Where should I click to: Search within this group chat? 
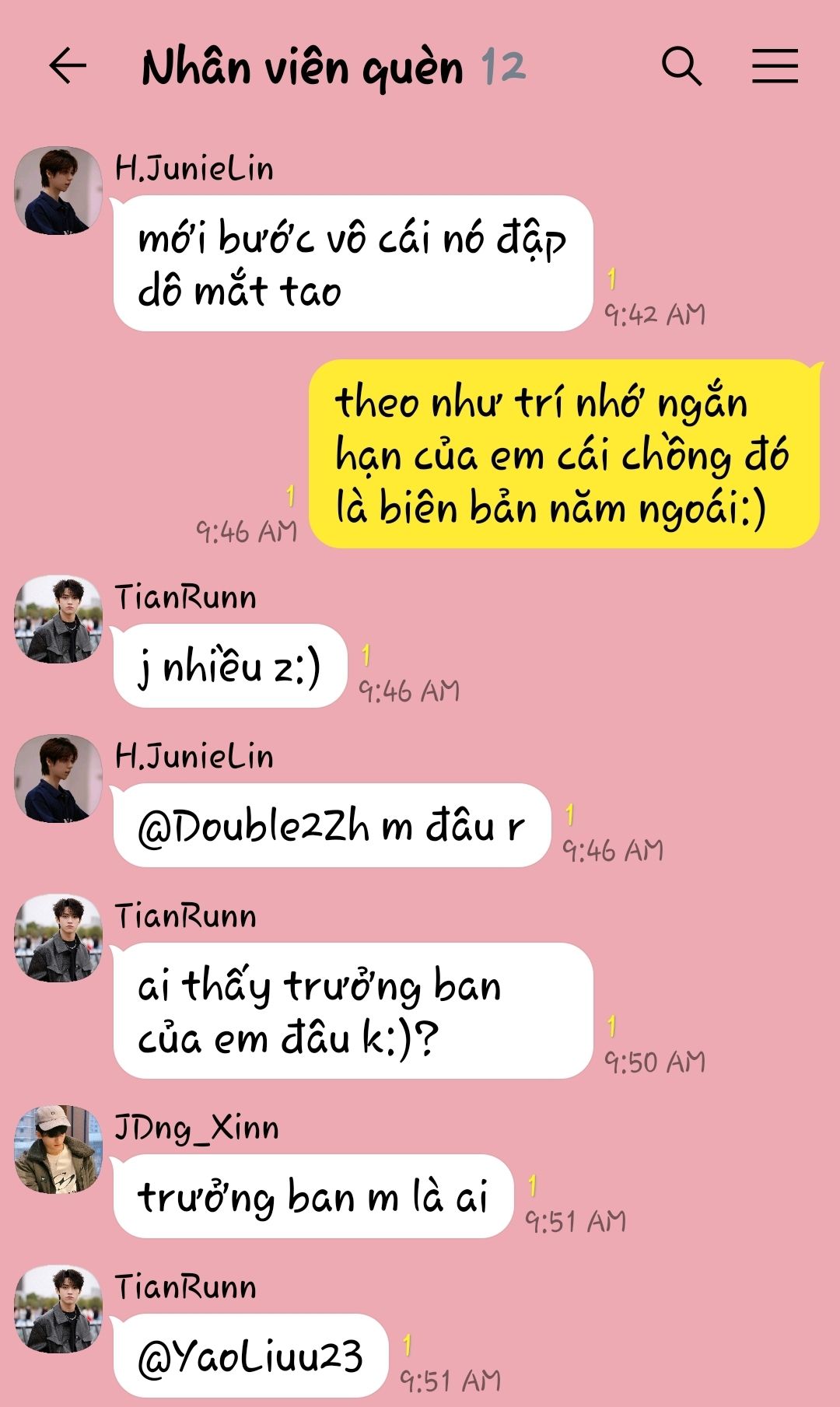(681, 65)
